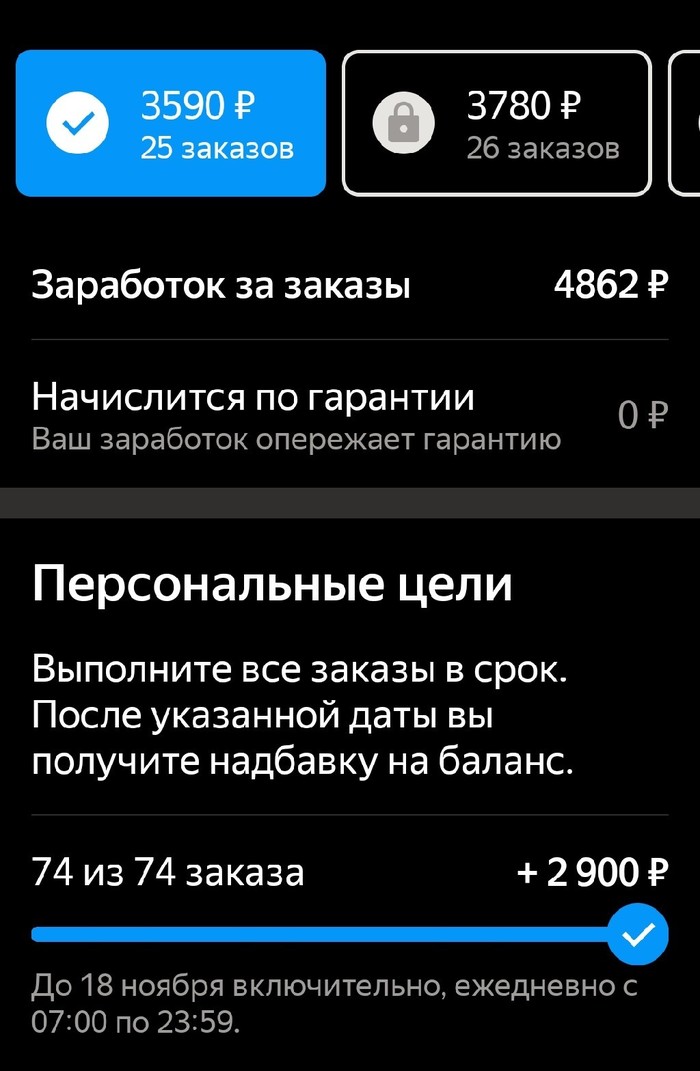
Task: Select the 3590 ₽ for 25 orders card
Action: [171, 123]
